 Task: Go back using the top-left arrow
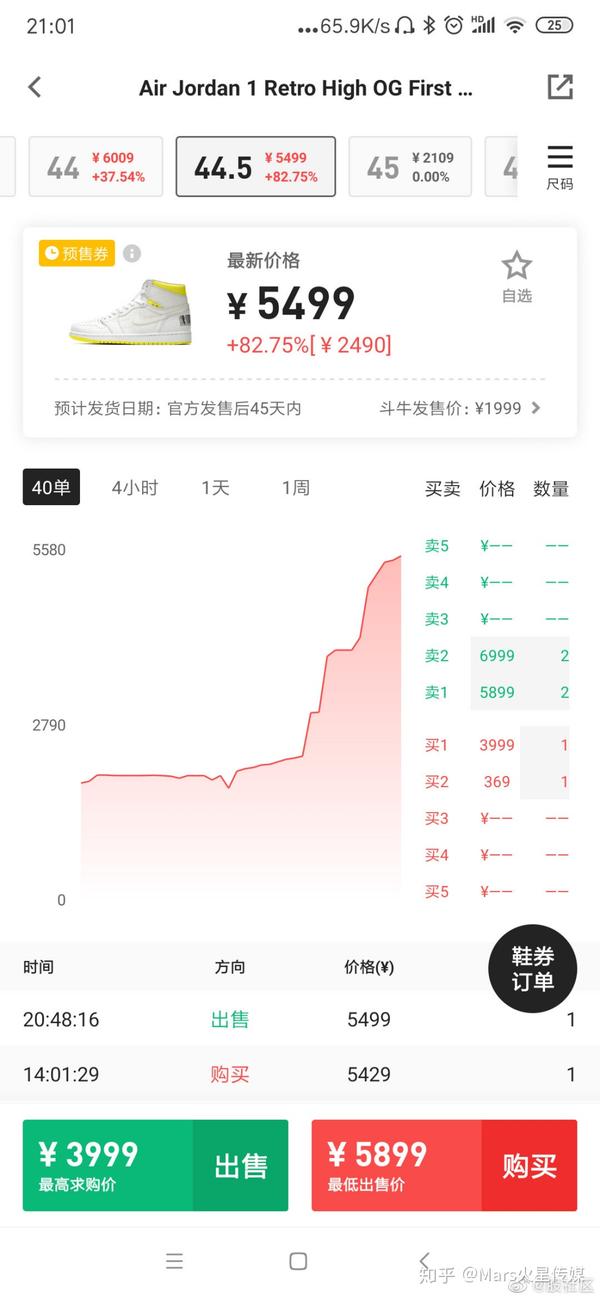pos(34,87)
